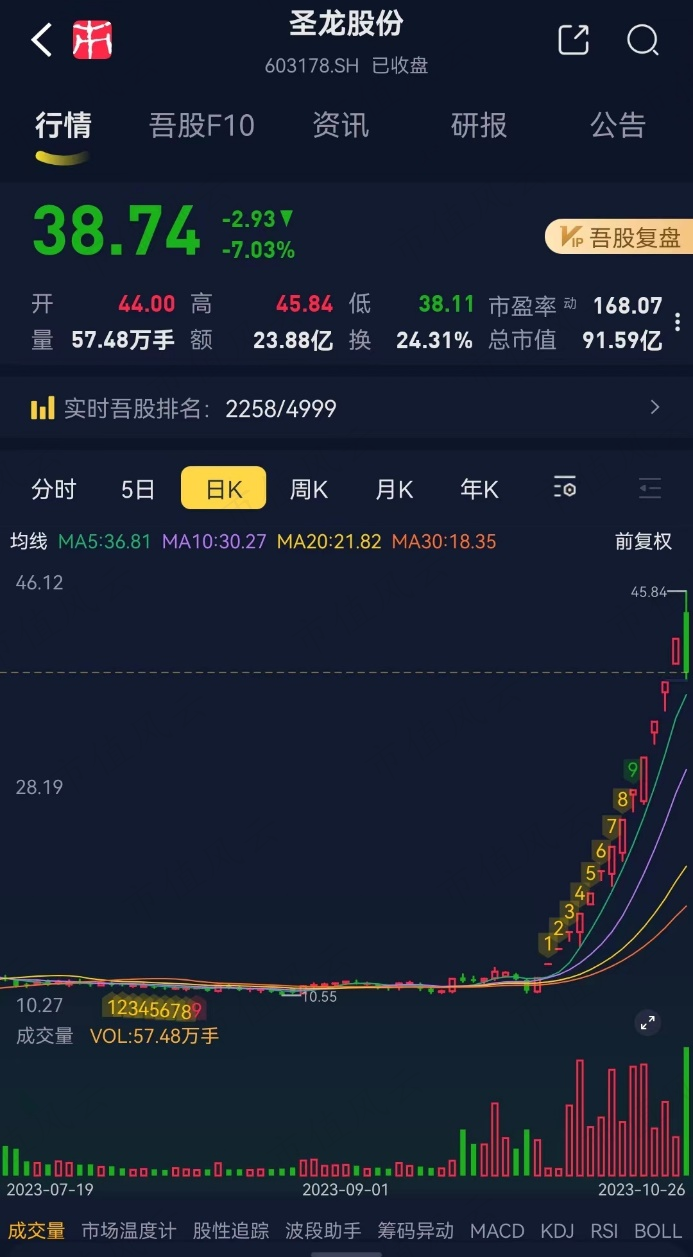Share this stock page
693x1257 pixels.
573,40
